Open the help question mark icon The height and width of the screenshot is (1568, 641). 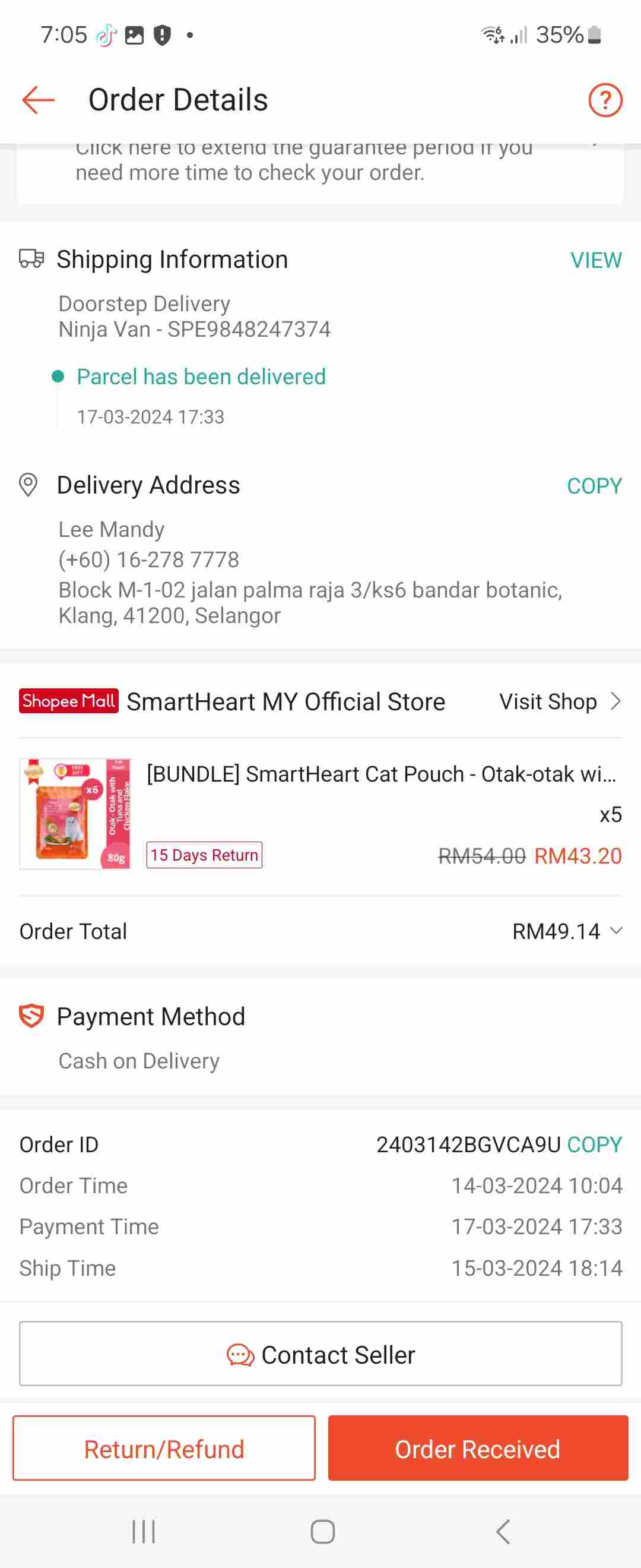(605, 100)
